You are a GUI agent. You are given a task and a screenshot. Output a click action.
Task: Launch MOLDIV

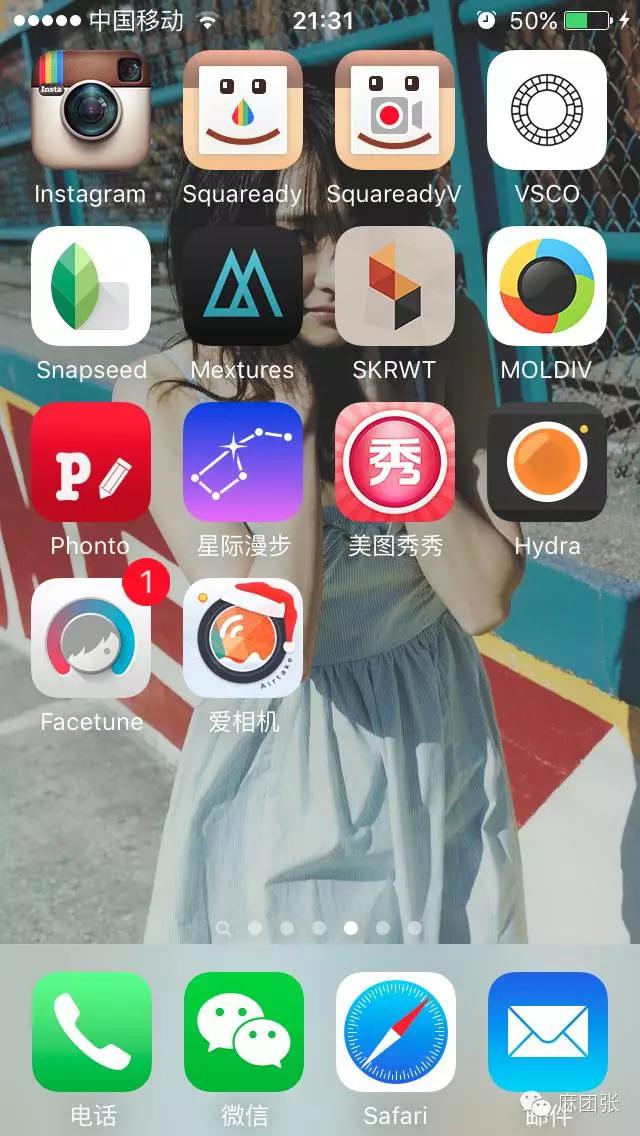coord(546,286)
